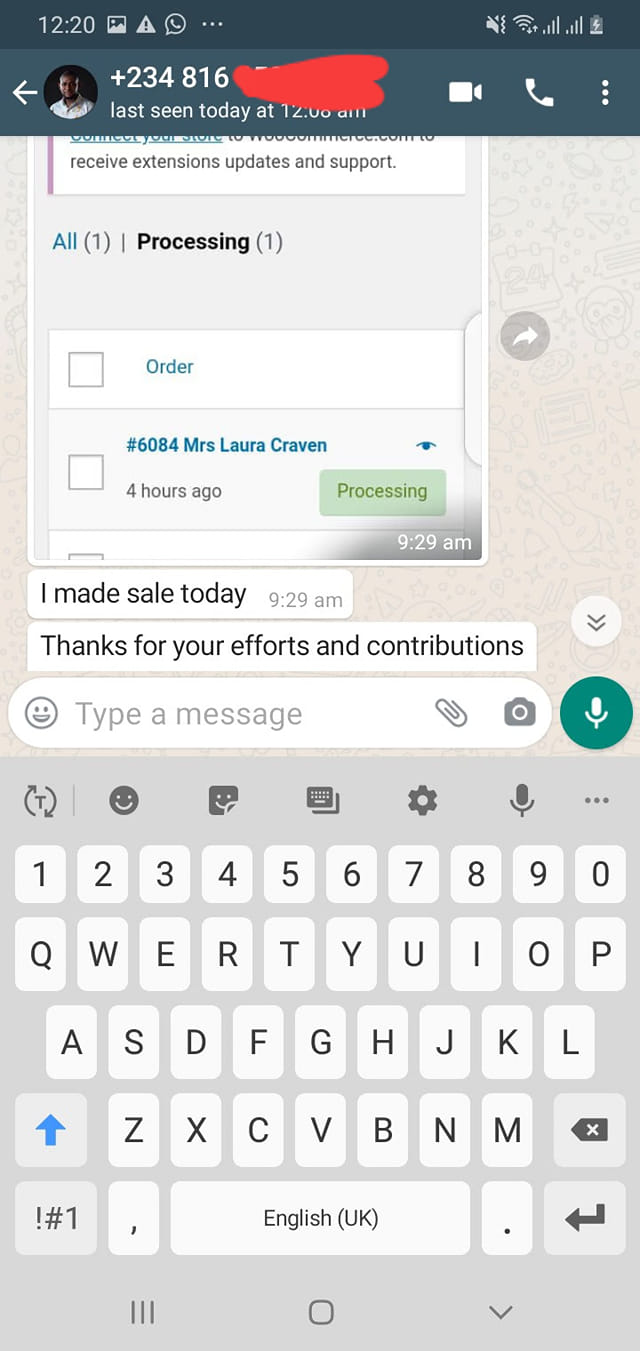This screenshot has width=640, height=1351.
Task: Record a voice message with the mic
Action: click(596, 713)
